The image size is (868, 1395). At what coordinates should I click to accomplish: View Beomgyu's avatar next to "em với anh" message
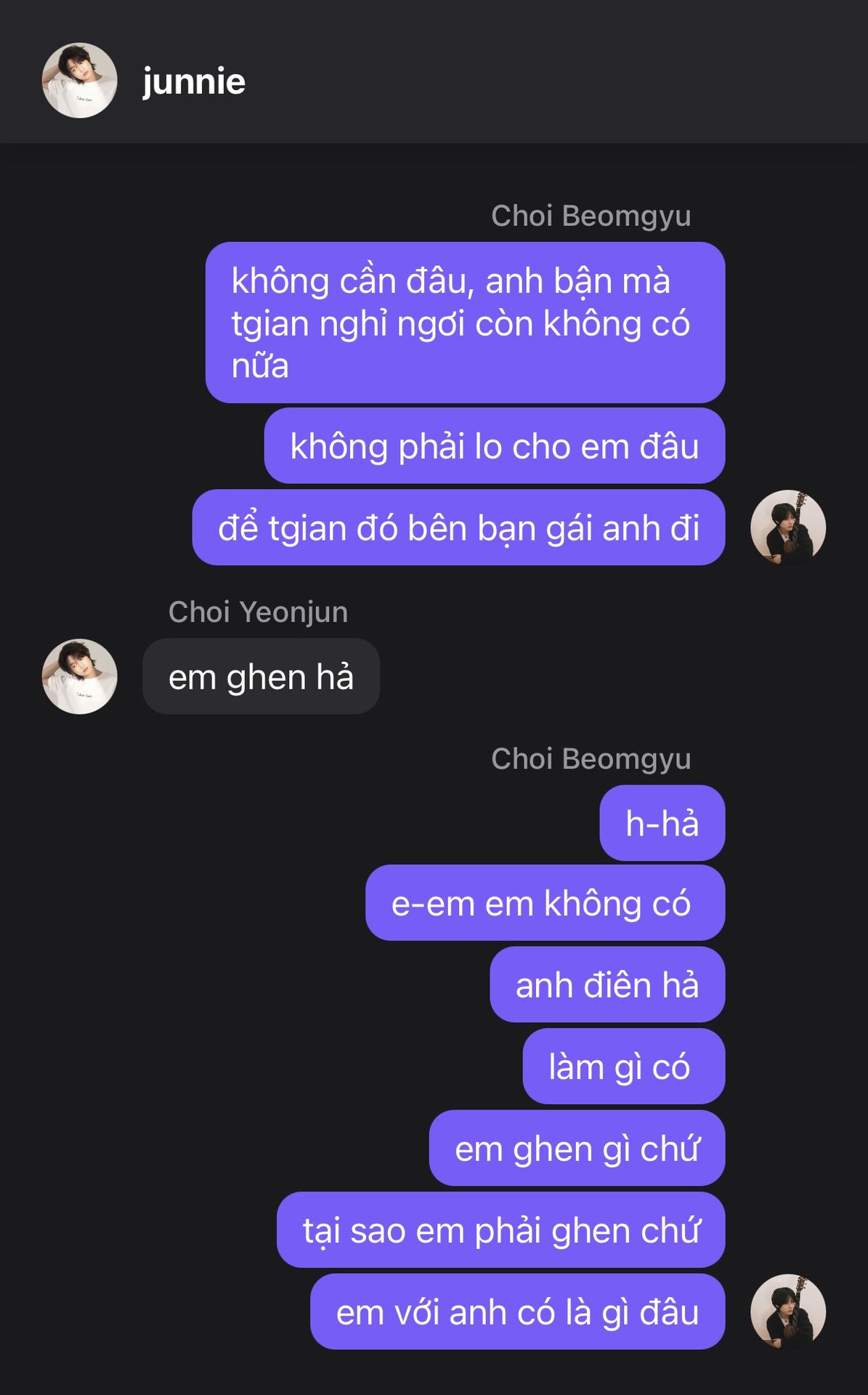(x=787, y=1311)
